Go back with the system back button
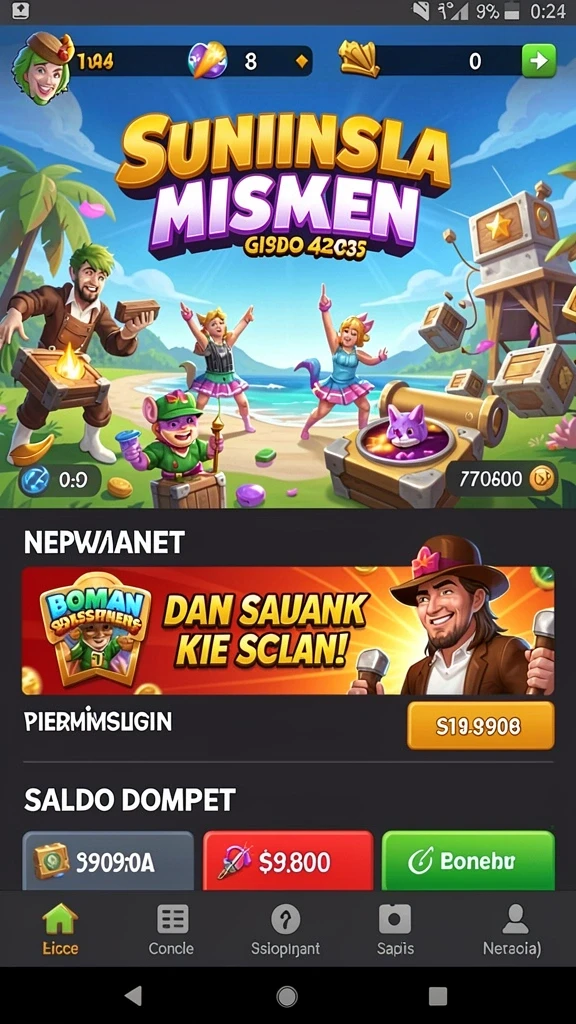This screenshot has width=576, height=1024. [133, 996]
